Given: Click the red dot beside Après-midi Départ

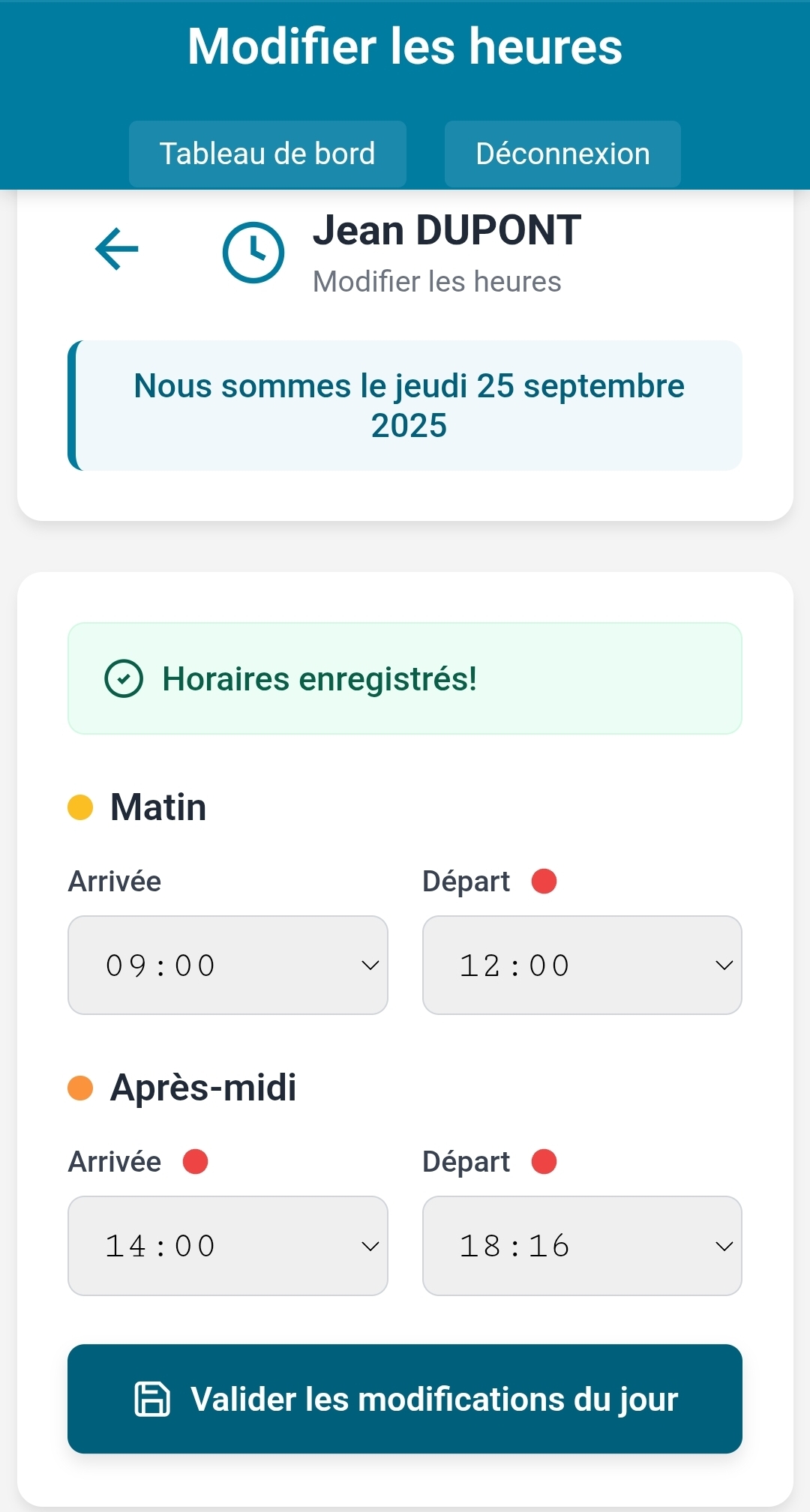Looking at the screenshot, I should (x=544, y=1161).
